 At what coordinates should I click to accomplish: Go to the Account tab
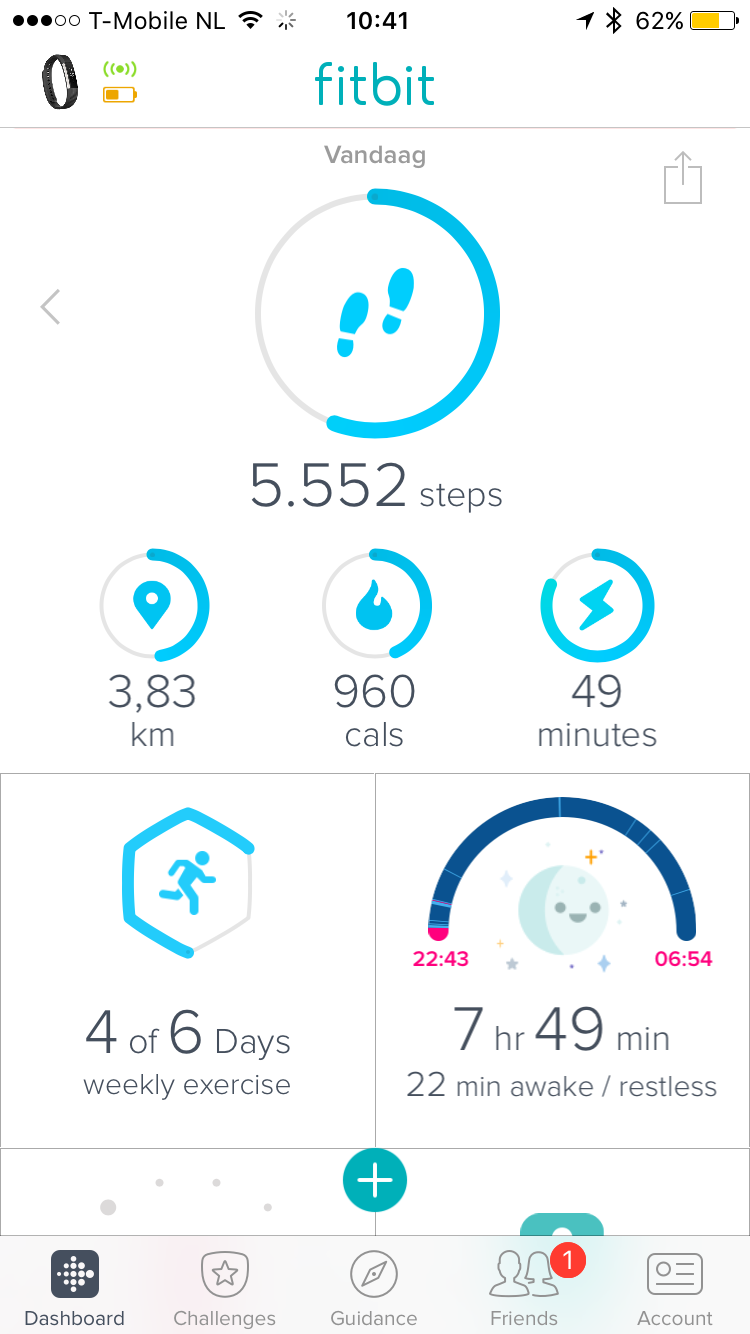coord(675,1289)
